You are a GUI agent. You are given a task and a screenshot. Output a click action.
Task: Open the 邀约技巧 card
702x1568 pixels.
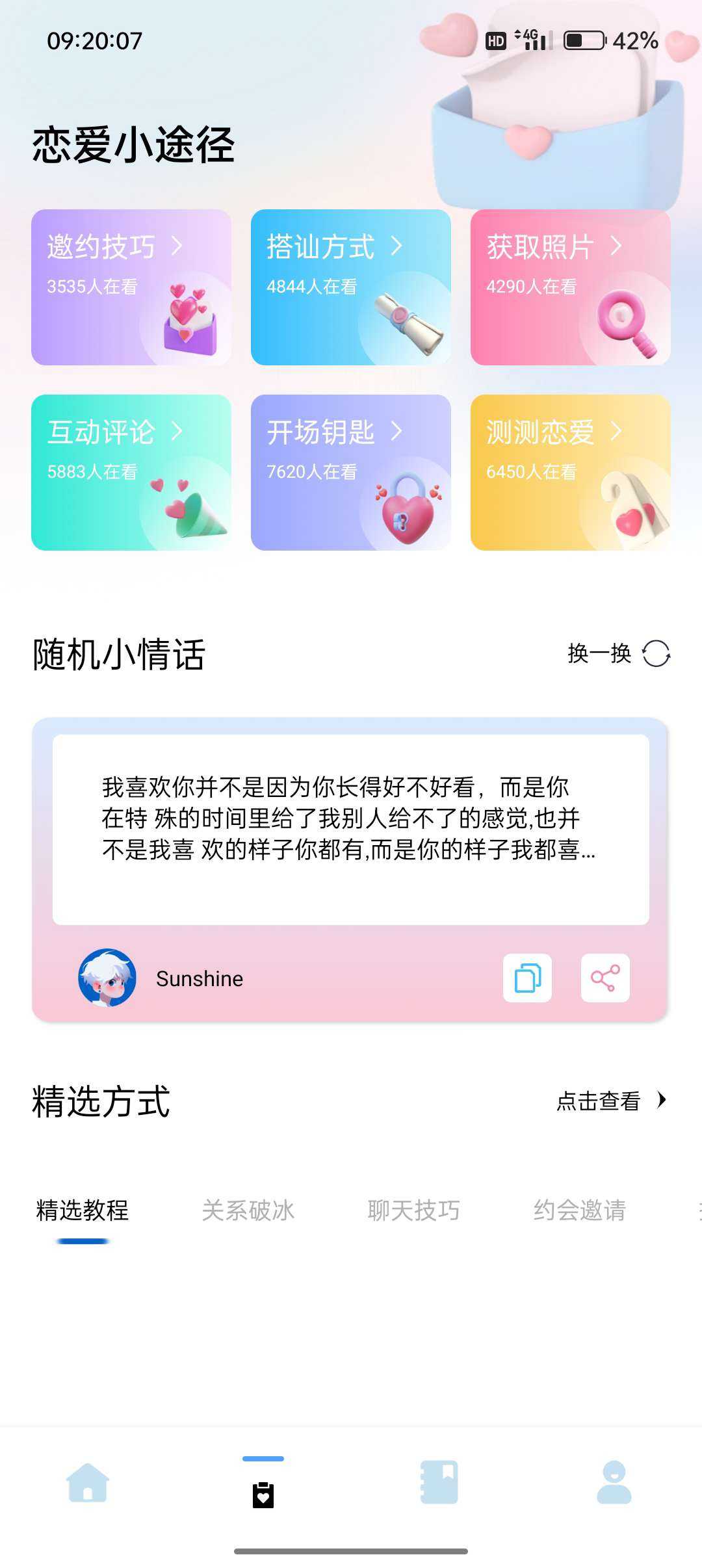click(x=131, y=287)
